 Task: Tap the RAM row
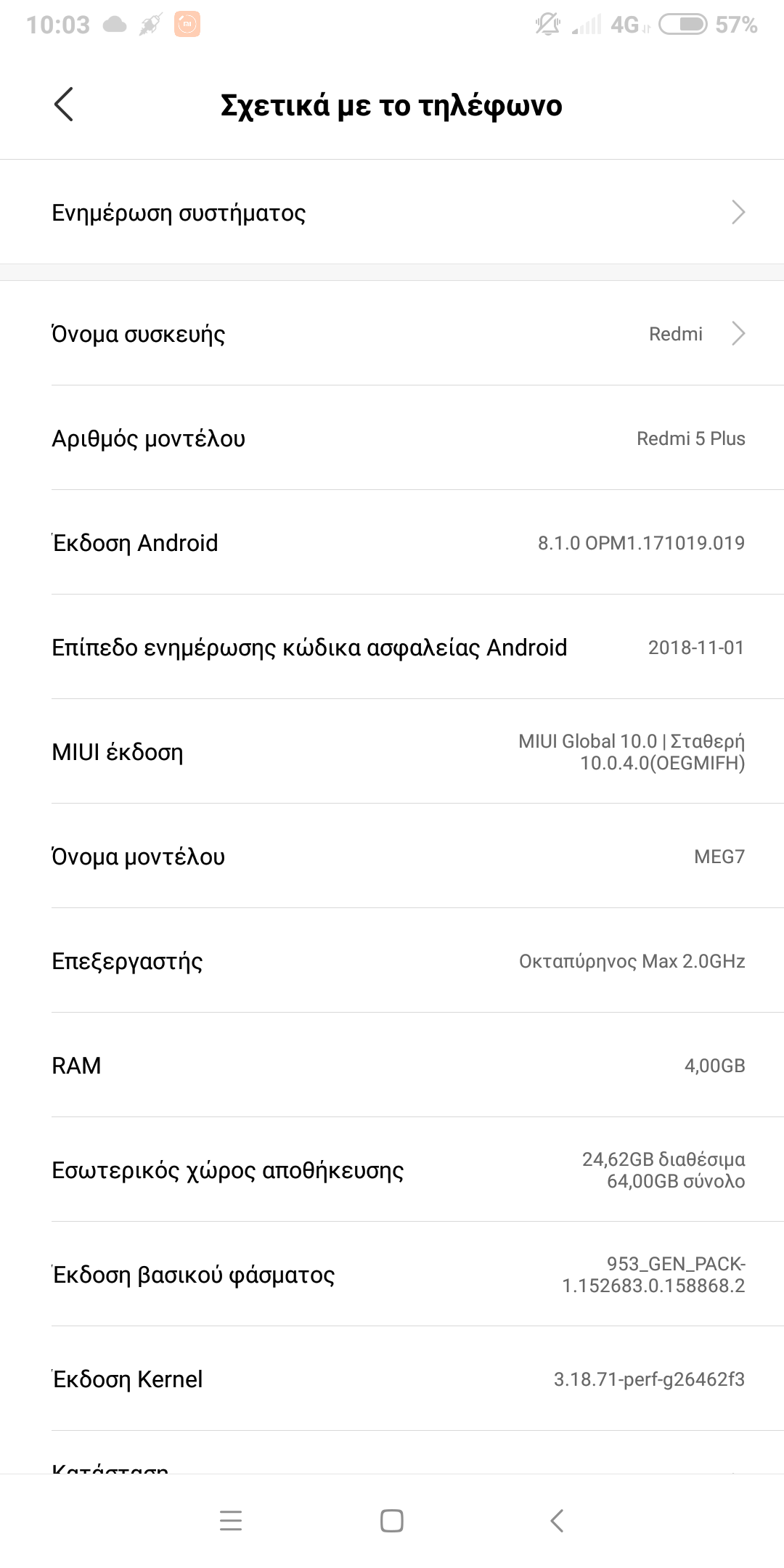pos(392,1066)
